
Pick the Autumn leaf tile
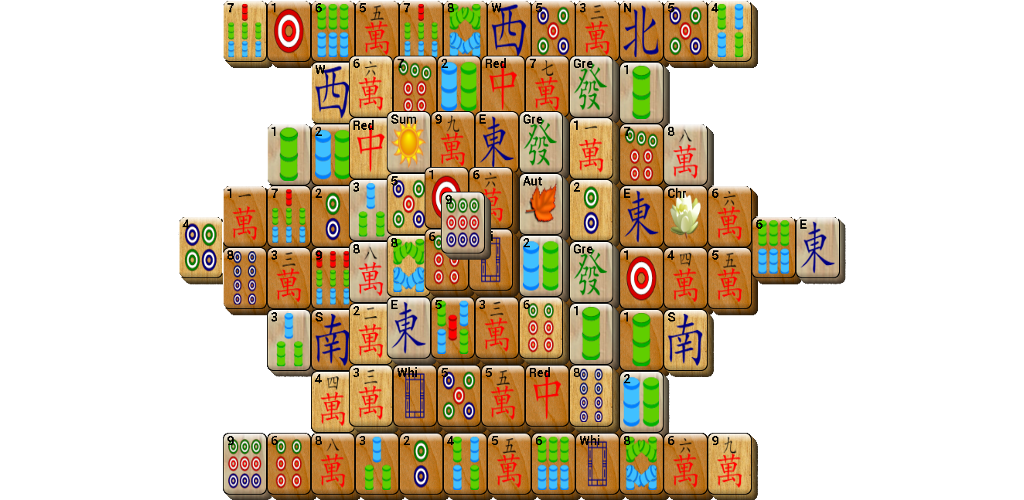coord(540,204)
